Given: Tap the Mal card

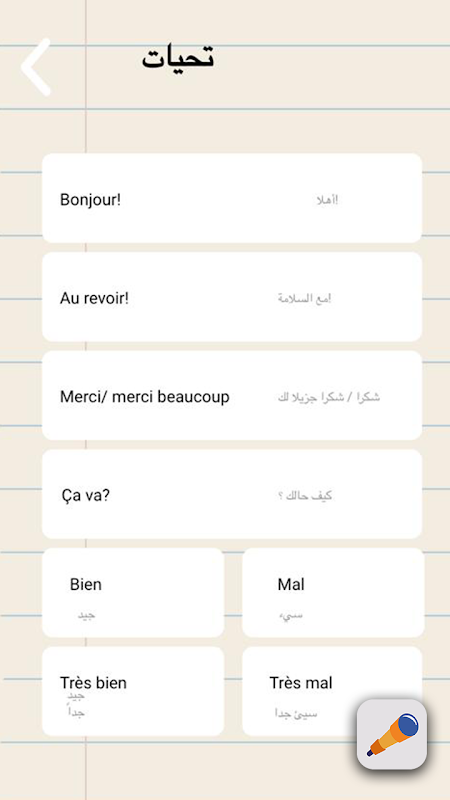Looking at the screenshot, I should [333, 593].
